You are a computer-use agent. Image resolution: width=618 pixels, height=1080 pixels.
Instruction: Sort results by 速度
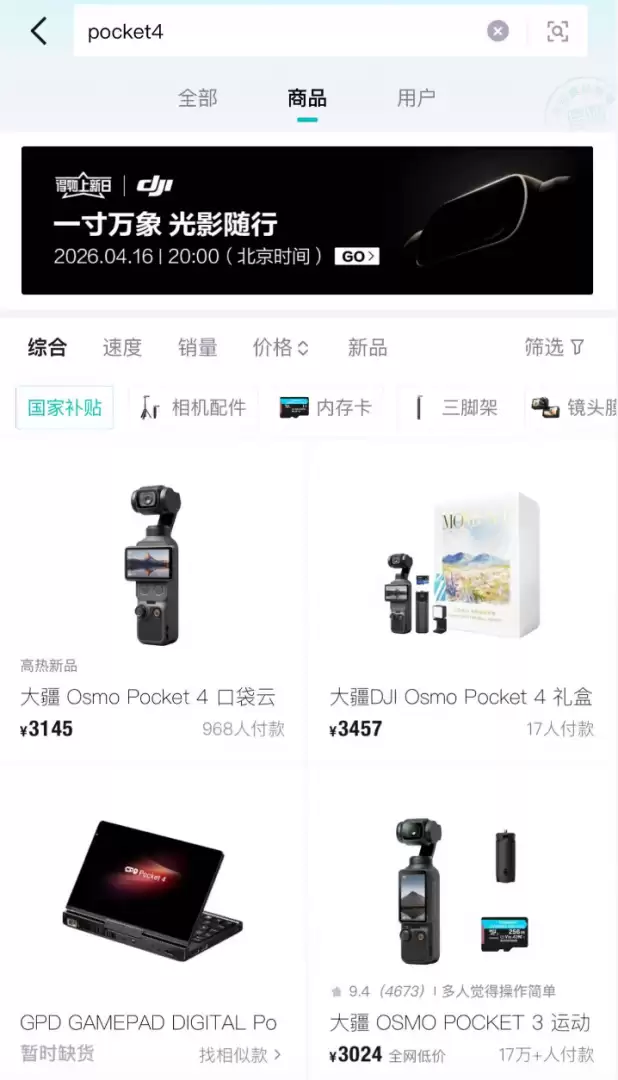tap(122, 347)
